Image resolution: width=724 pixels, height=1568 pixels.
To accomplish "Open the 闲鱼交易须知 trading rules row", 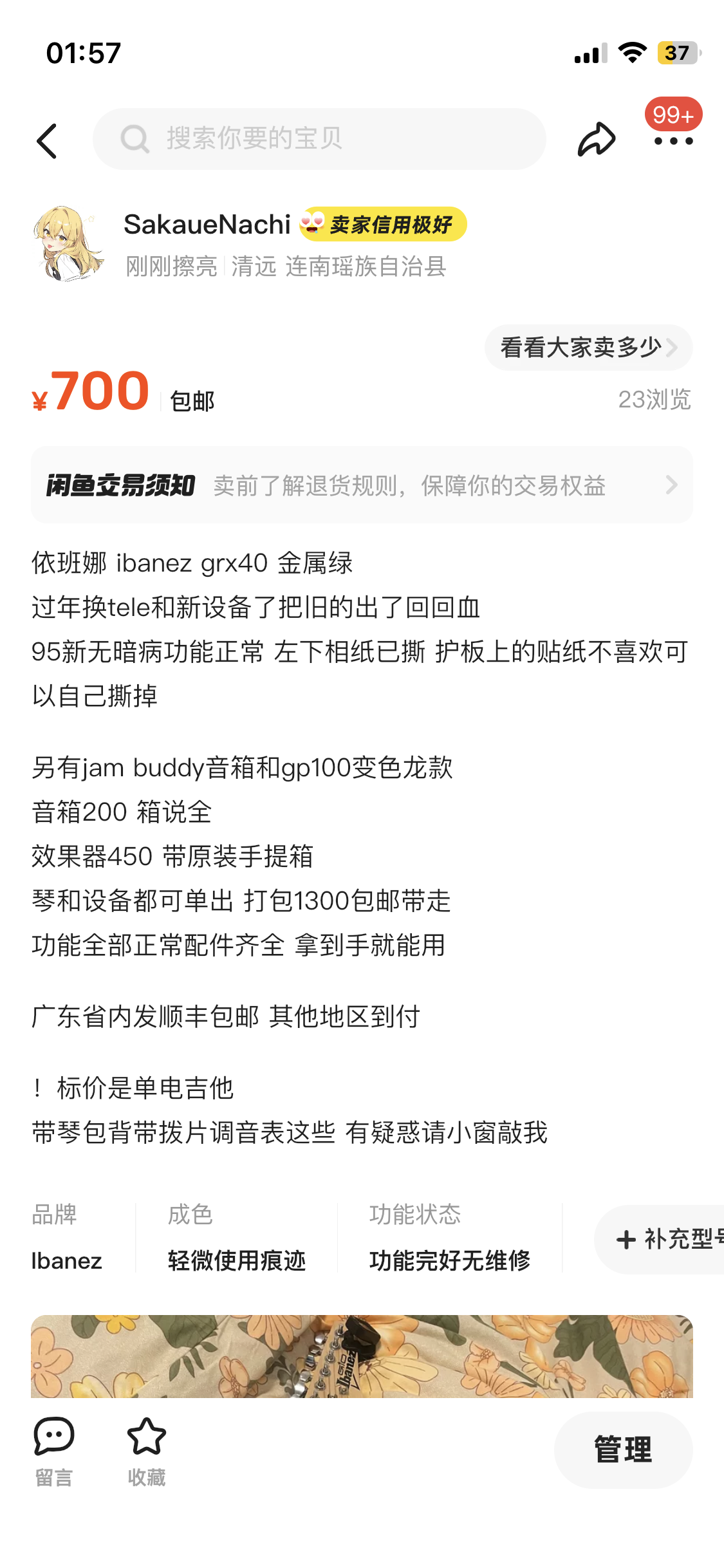I will 362,485.
